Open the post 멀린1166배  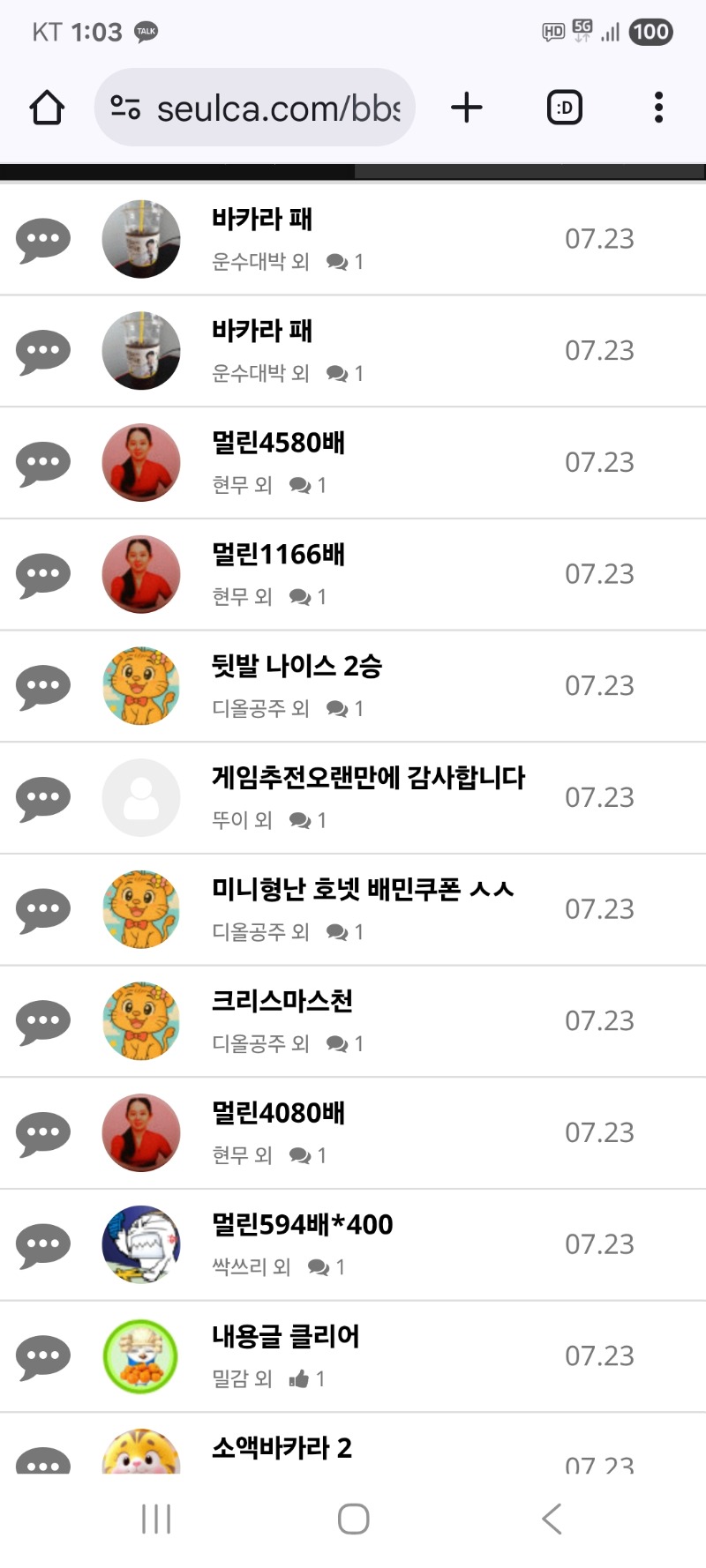(279, 555)
